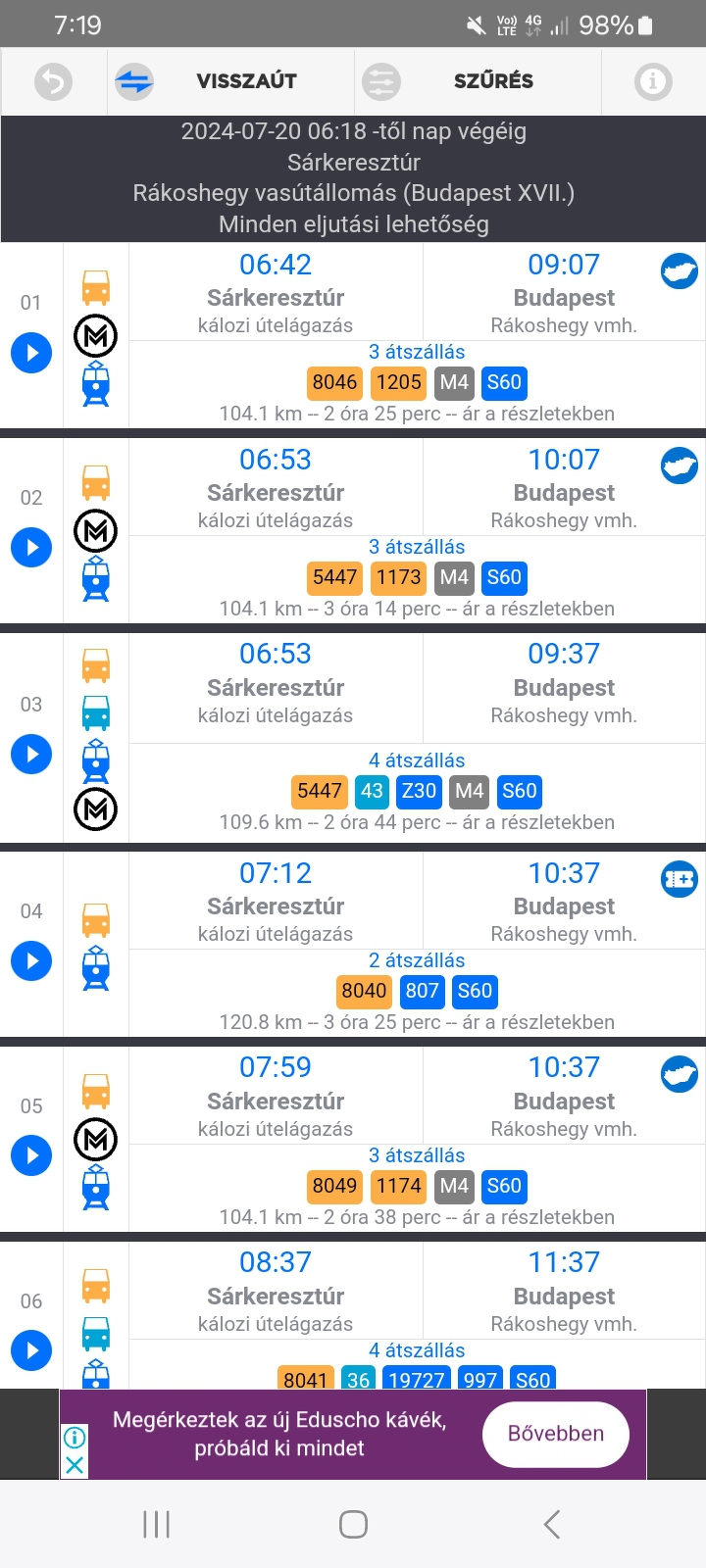The image size is (706, 1568).
Task: Expand details of the 08:37 departure
Action: 31,1350
